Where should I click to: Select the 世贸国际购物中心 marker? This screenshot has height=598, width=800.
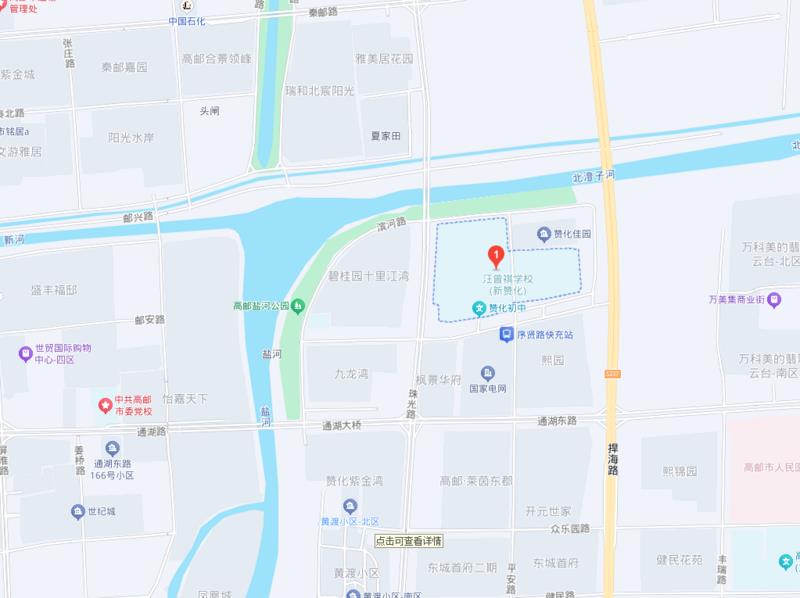25,354
